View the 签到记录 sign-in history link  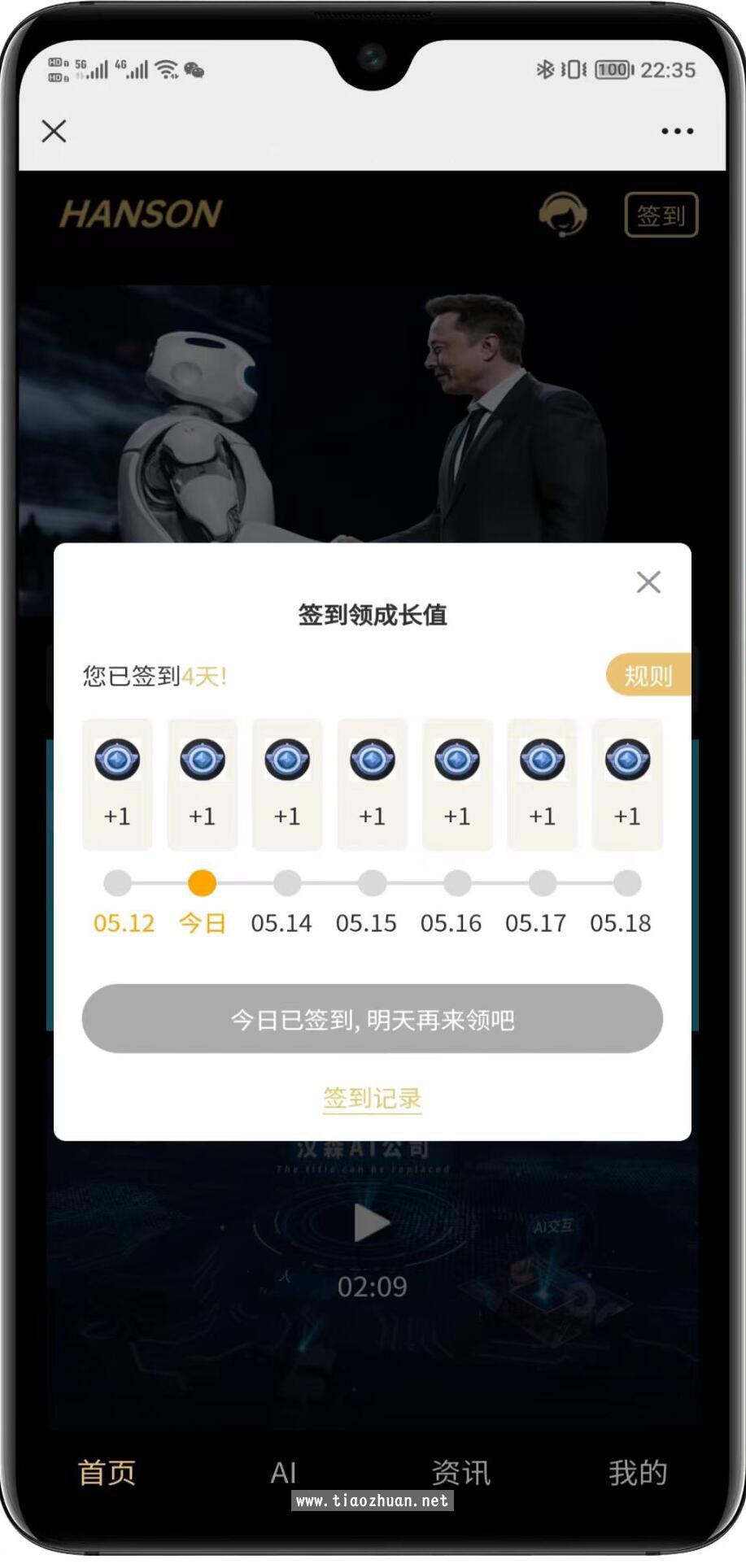(x=372, y=1099)
